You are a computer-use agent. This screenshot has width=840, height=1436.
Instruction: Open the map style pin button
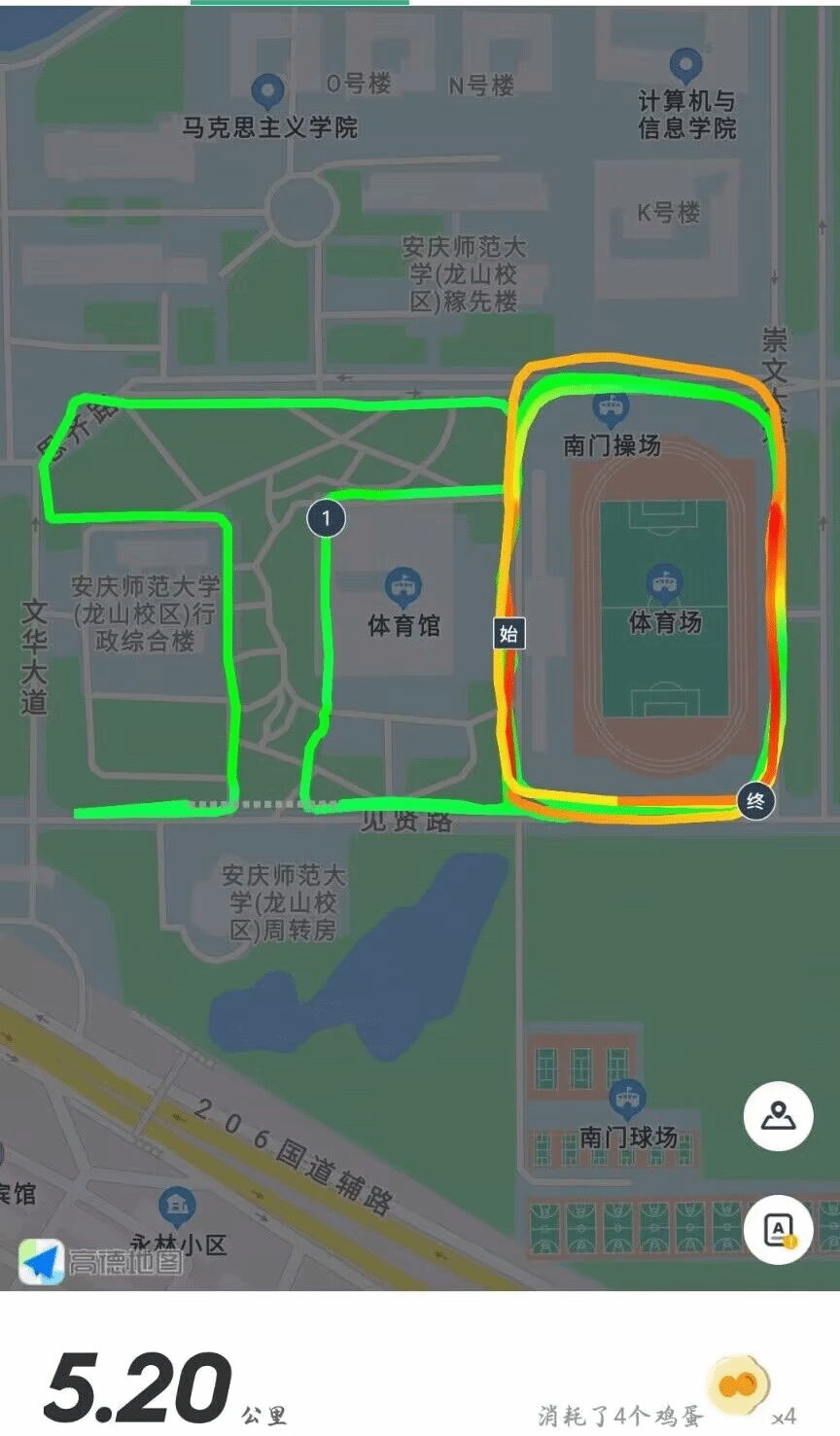tap(778, 1115)
